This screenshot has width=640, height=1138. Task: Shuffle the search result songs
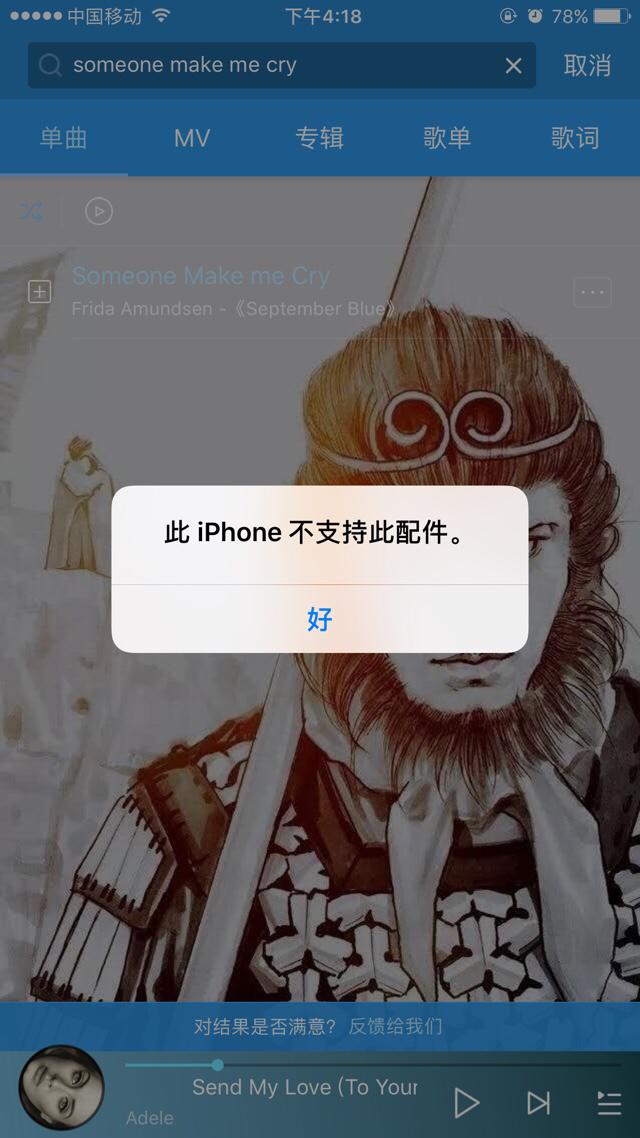[x=31, y=211]
